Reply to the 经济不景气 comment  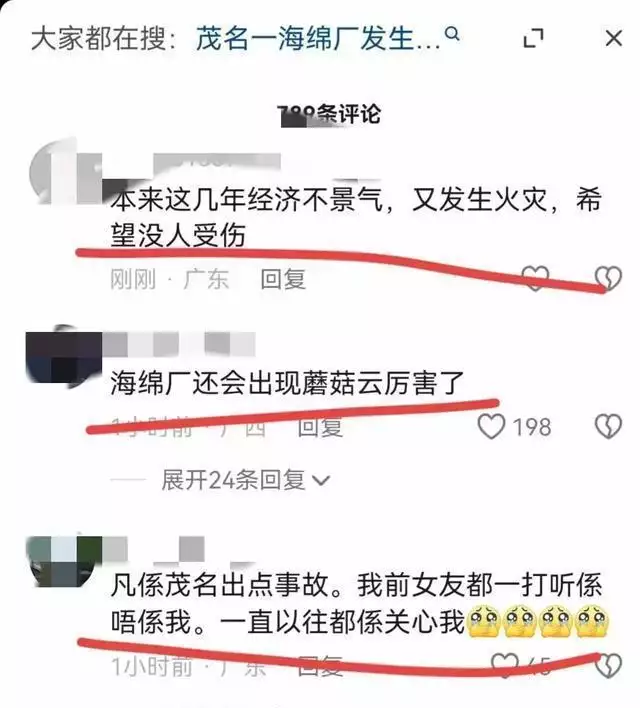[x=283, y=279]
